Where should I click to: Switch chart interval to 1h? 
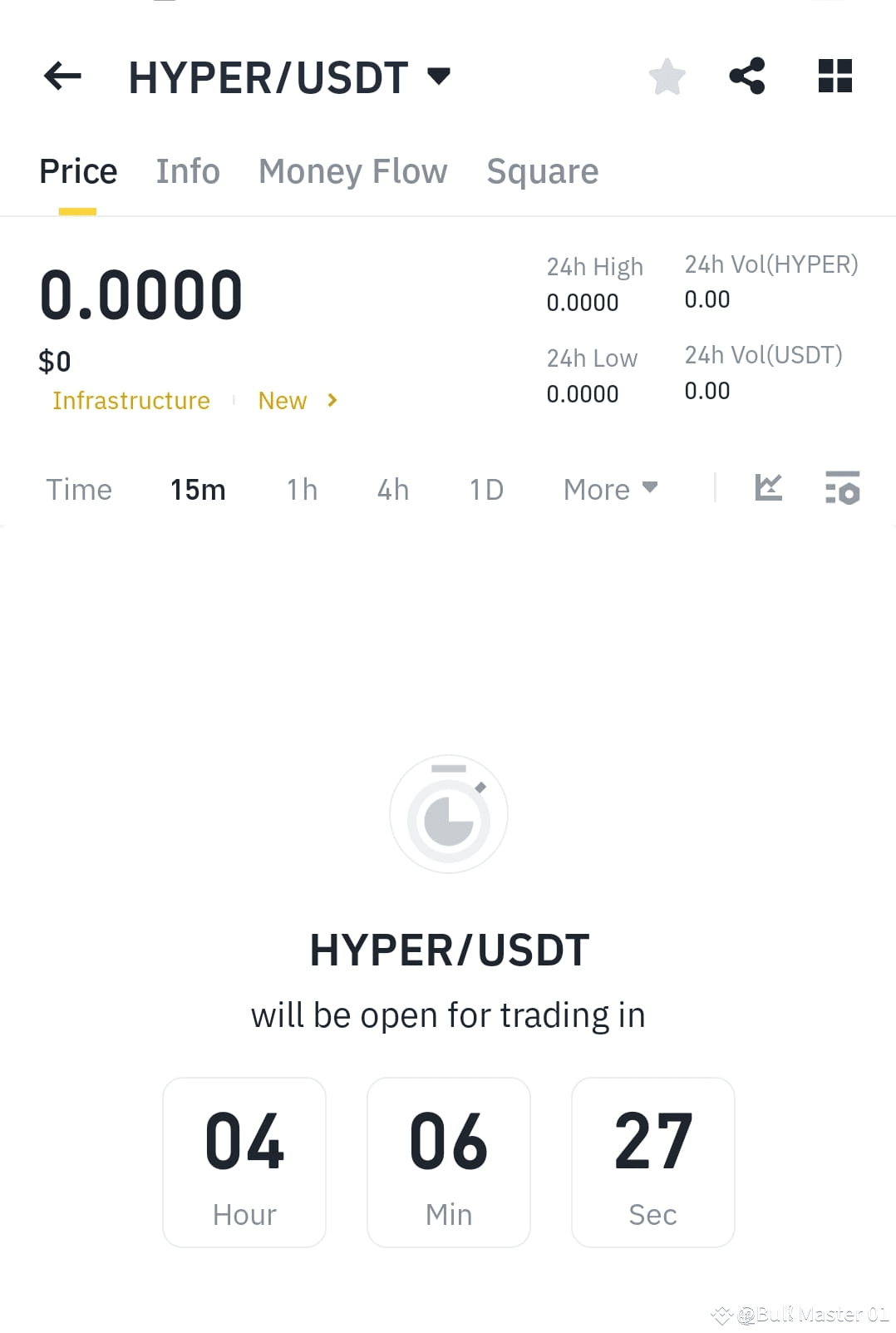coord(301,490)
